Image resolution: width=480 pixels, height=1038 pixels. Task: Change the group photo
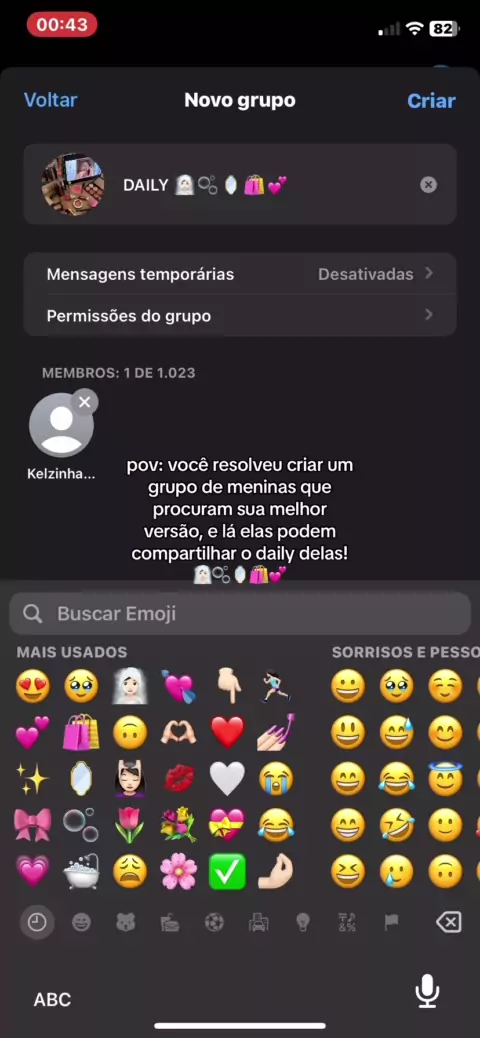tap(73, 185)
